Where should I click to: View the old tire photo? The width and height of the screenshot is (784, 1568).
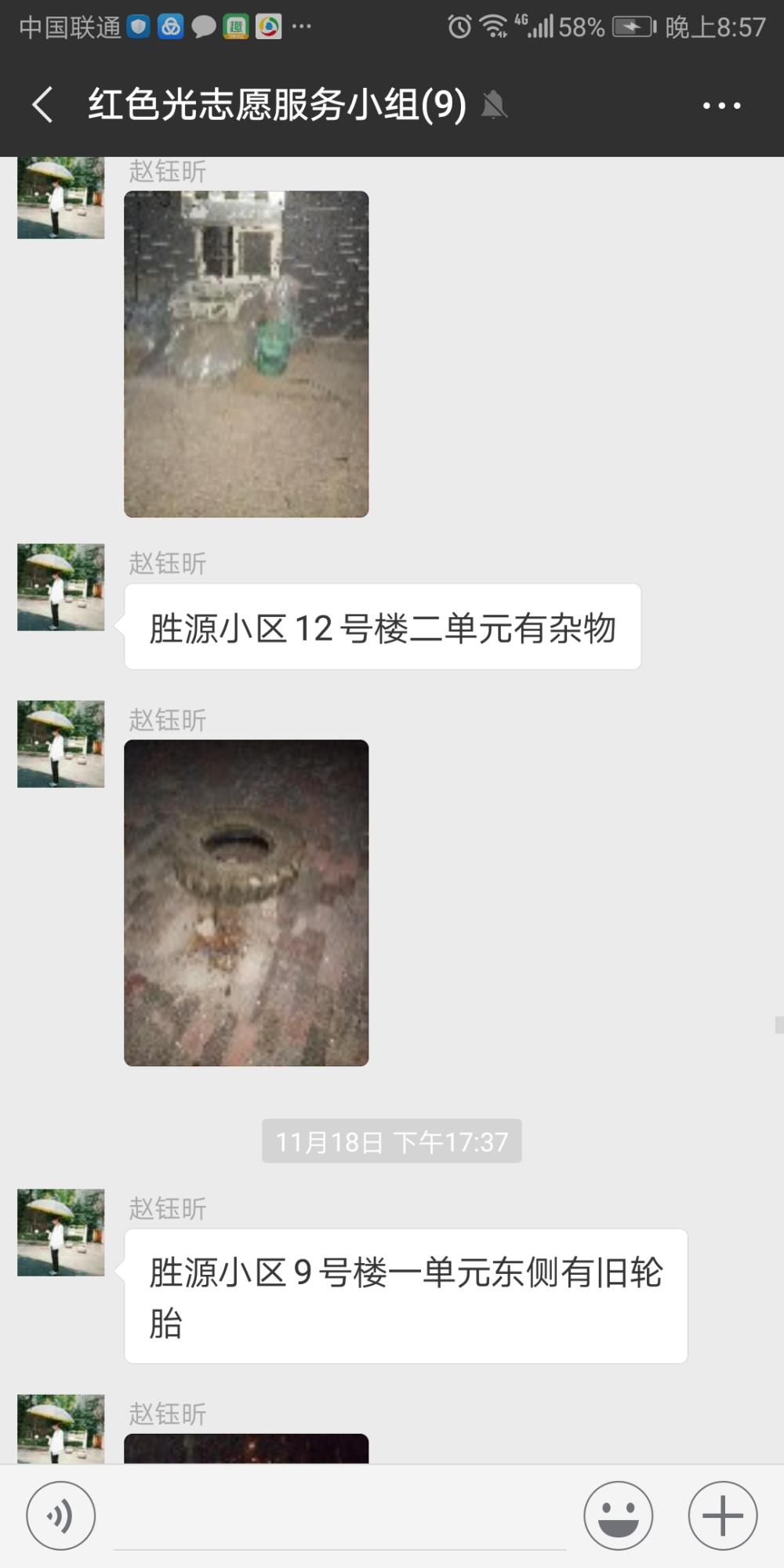click(246, 902)
